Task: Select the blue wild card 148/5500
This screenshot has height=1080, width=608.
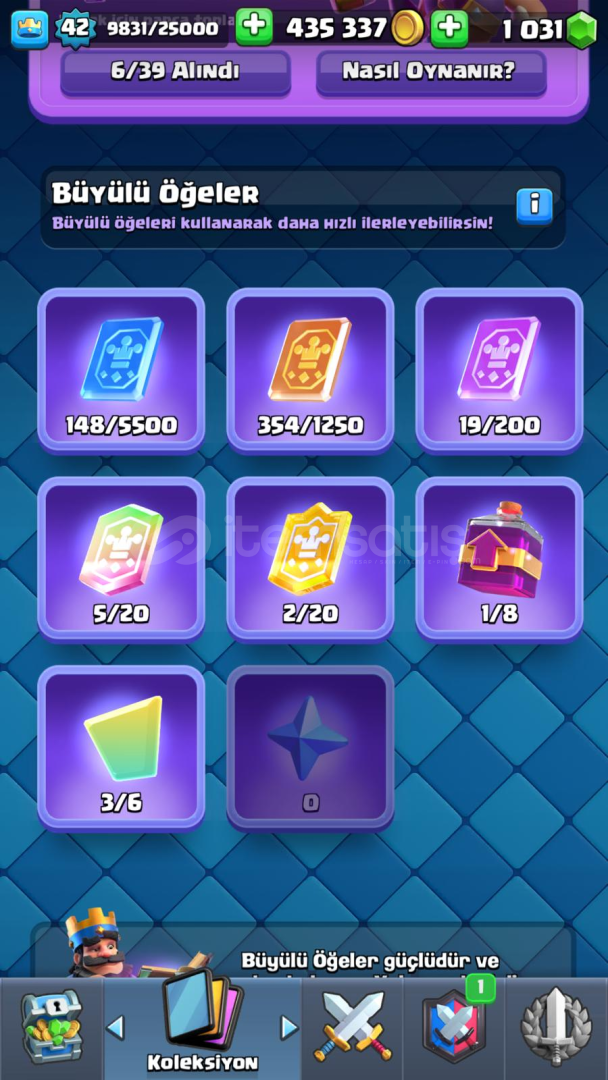Action: [121, 370]
